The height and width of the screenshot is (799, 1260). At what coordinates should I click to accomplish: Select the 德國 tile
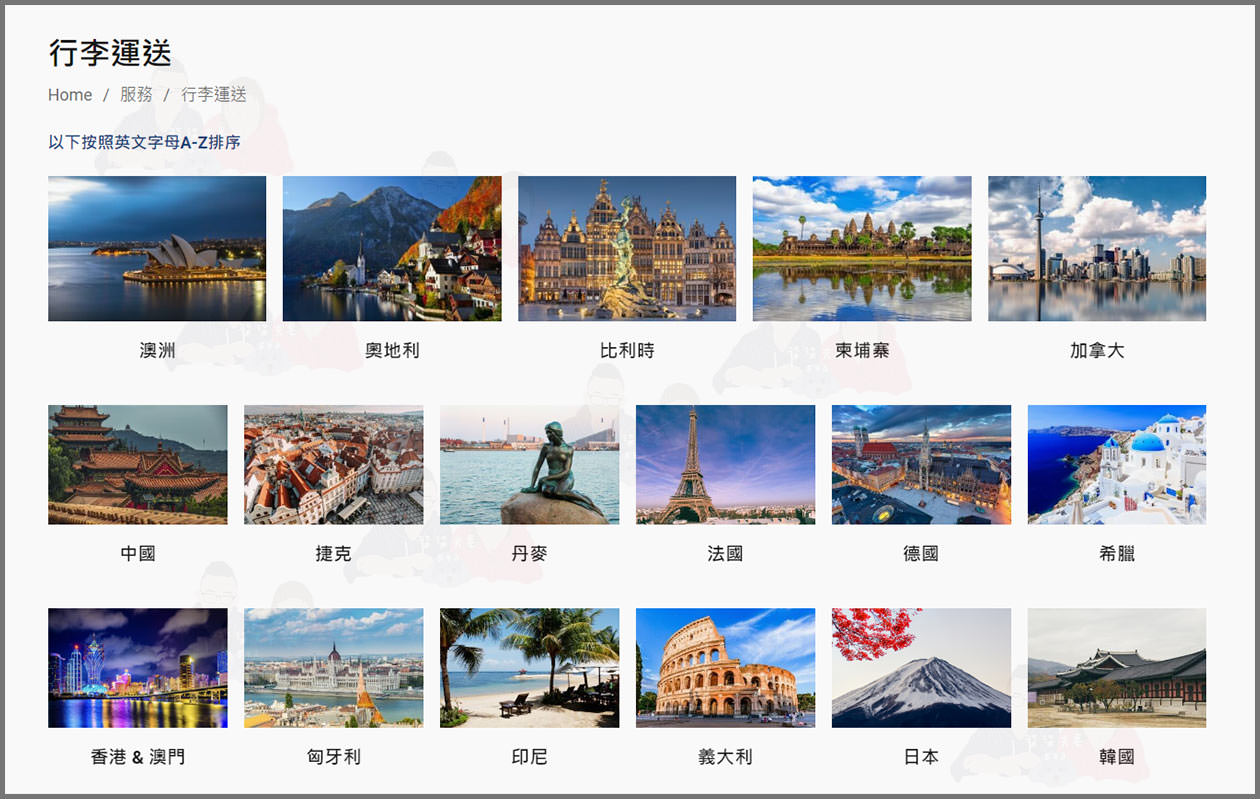pyautogui.click(x=921, y=465)
